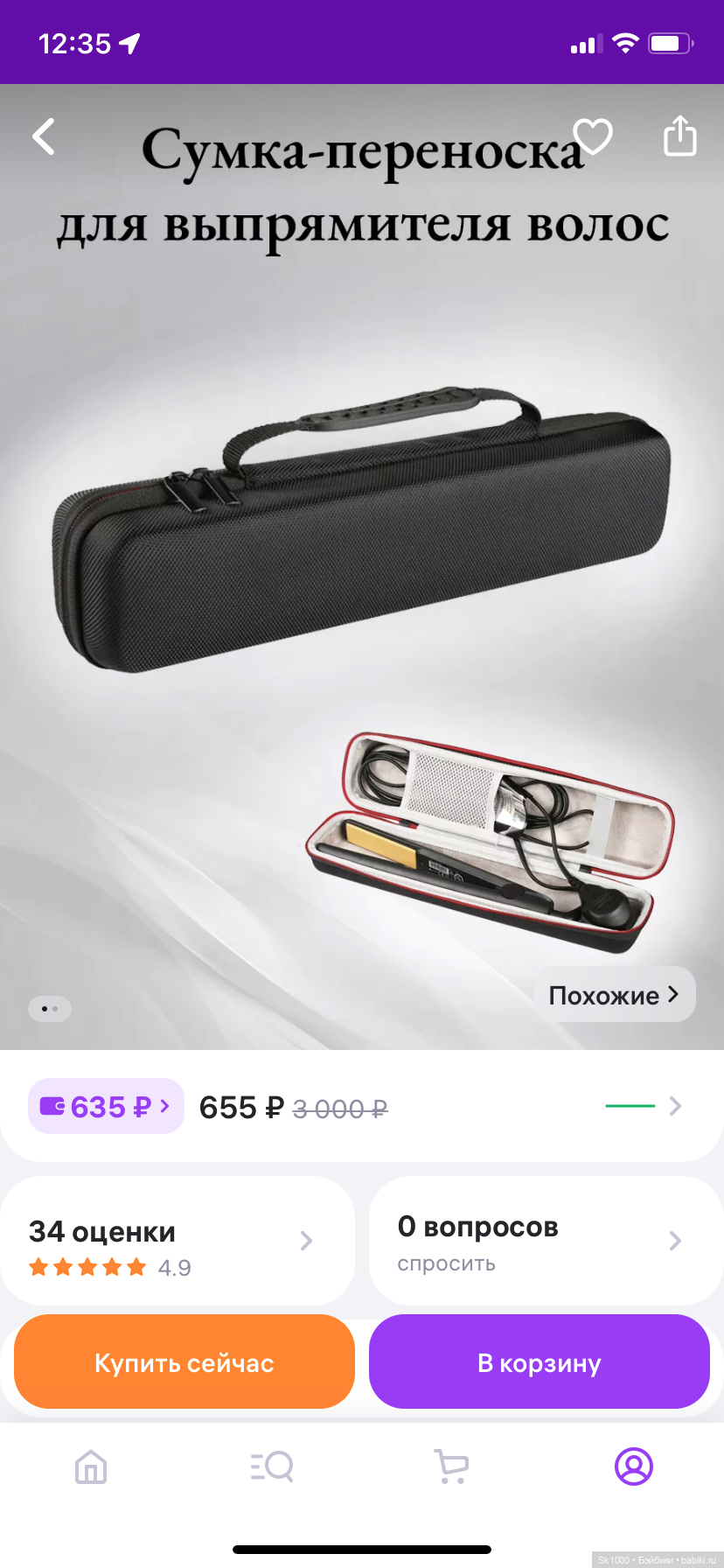The height and width of the screenshot is (1568, 724).
Task: Open the Похожие similar items button
Action: 614,995
